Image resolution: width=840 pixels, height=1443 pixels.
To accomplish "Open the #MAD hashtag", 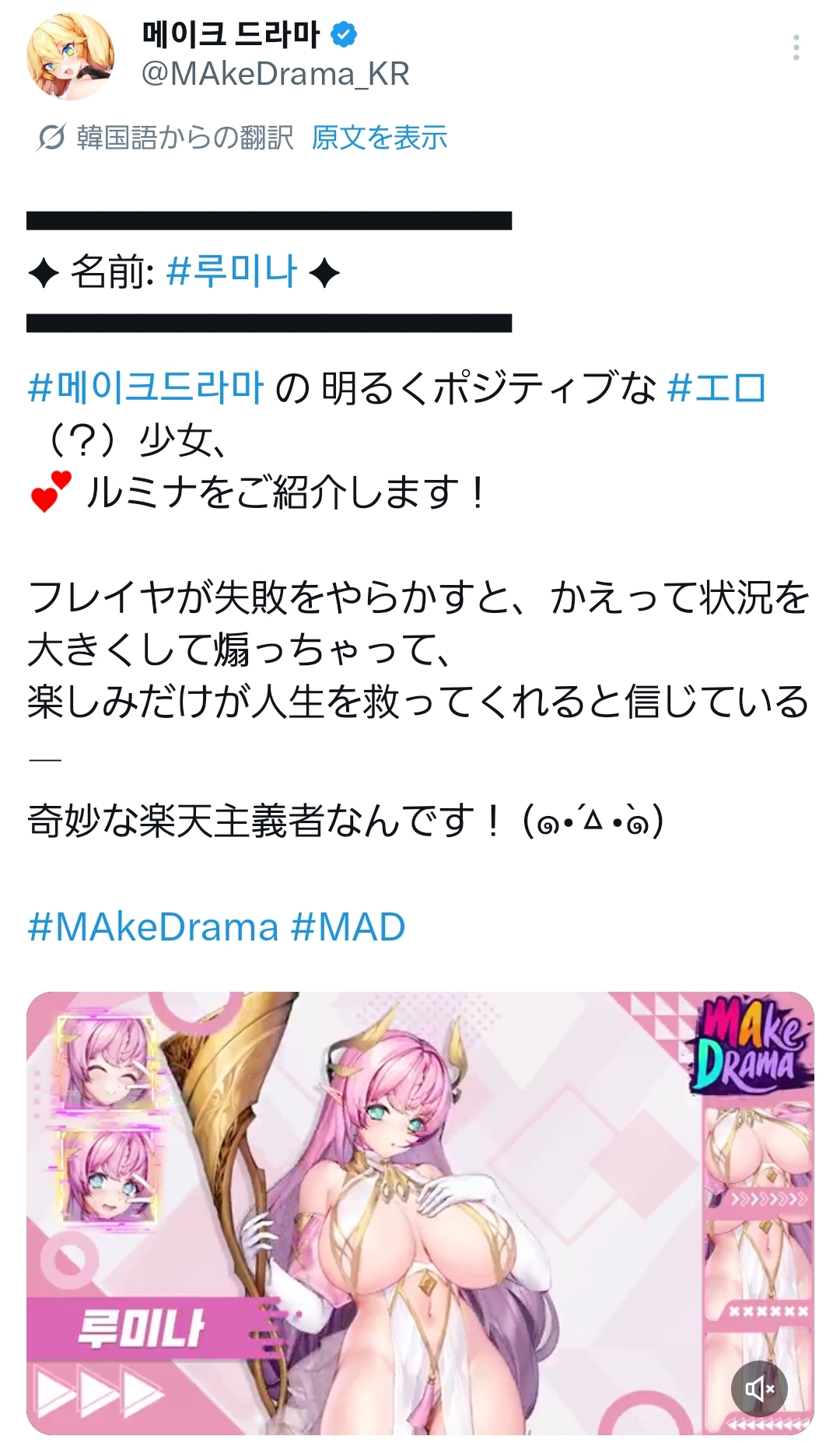I will pos(348,927).
